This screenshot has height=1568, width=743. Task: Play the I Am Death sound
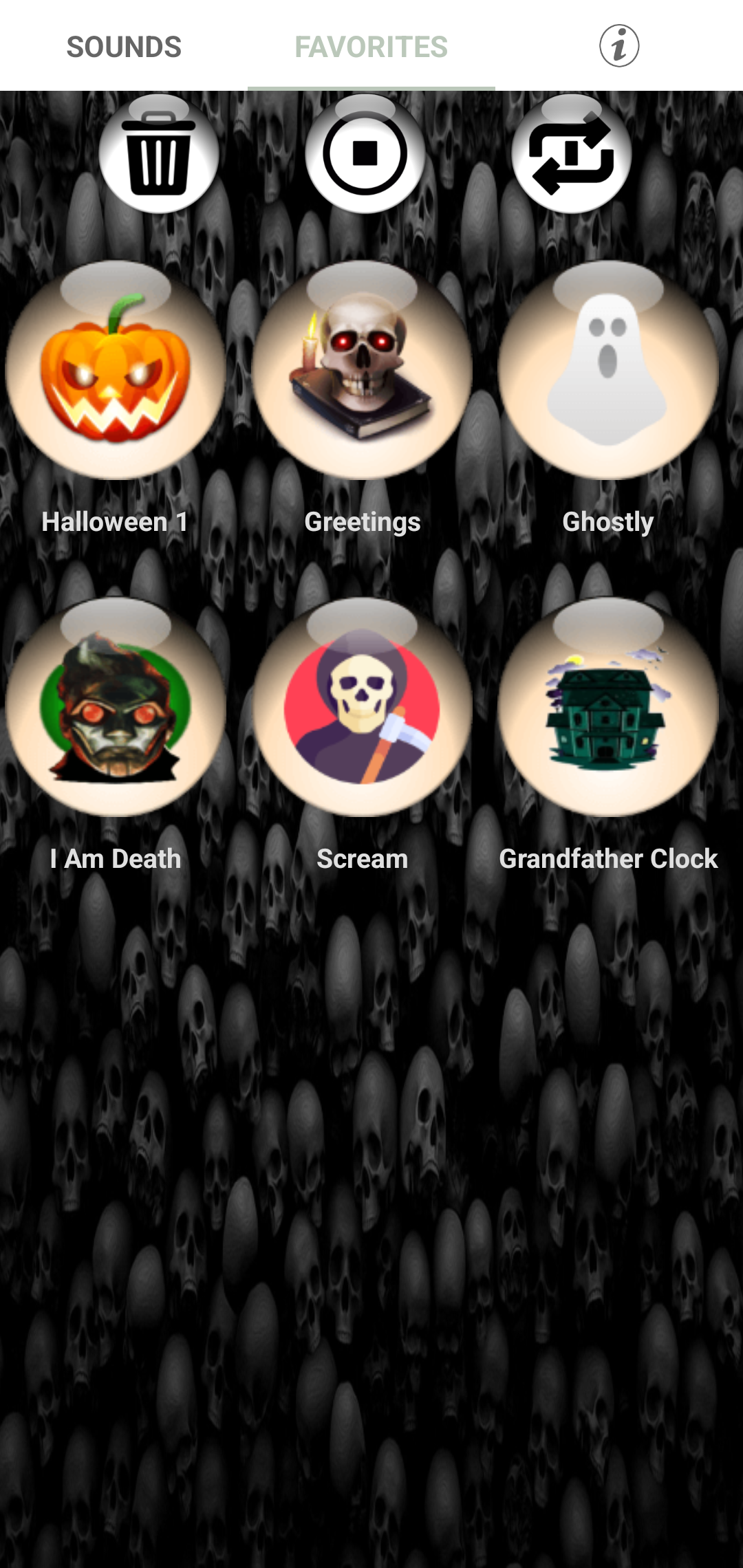[116, 707]
